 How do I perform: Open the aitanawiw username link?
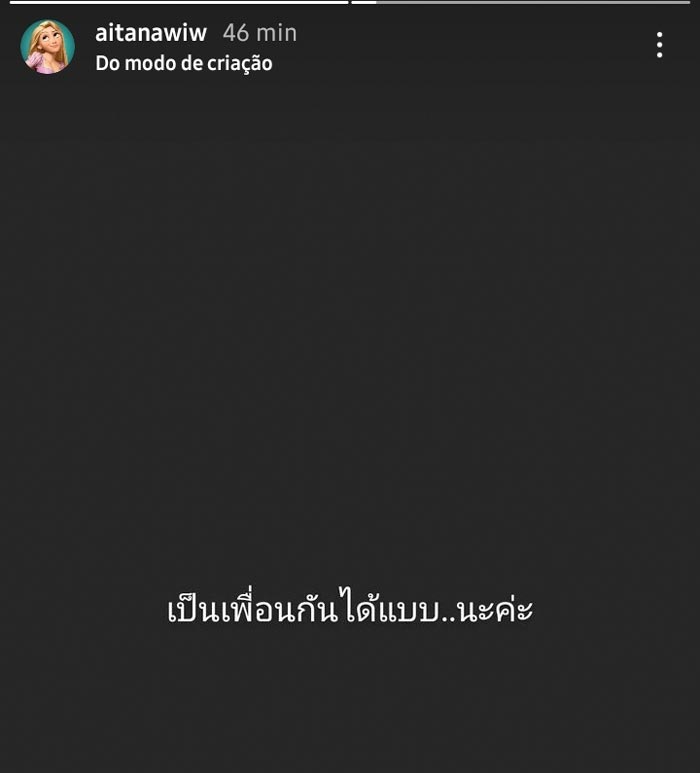[x=151, y=33]
